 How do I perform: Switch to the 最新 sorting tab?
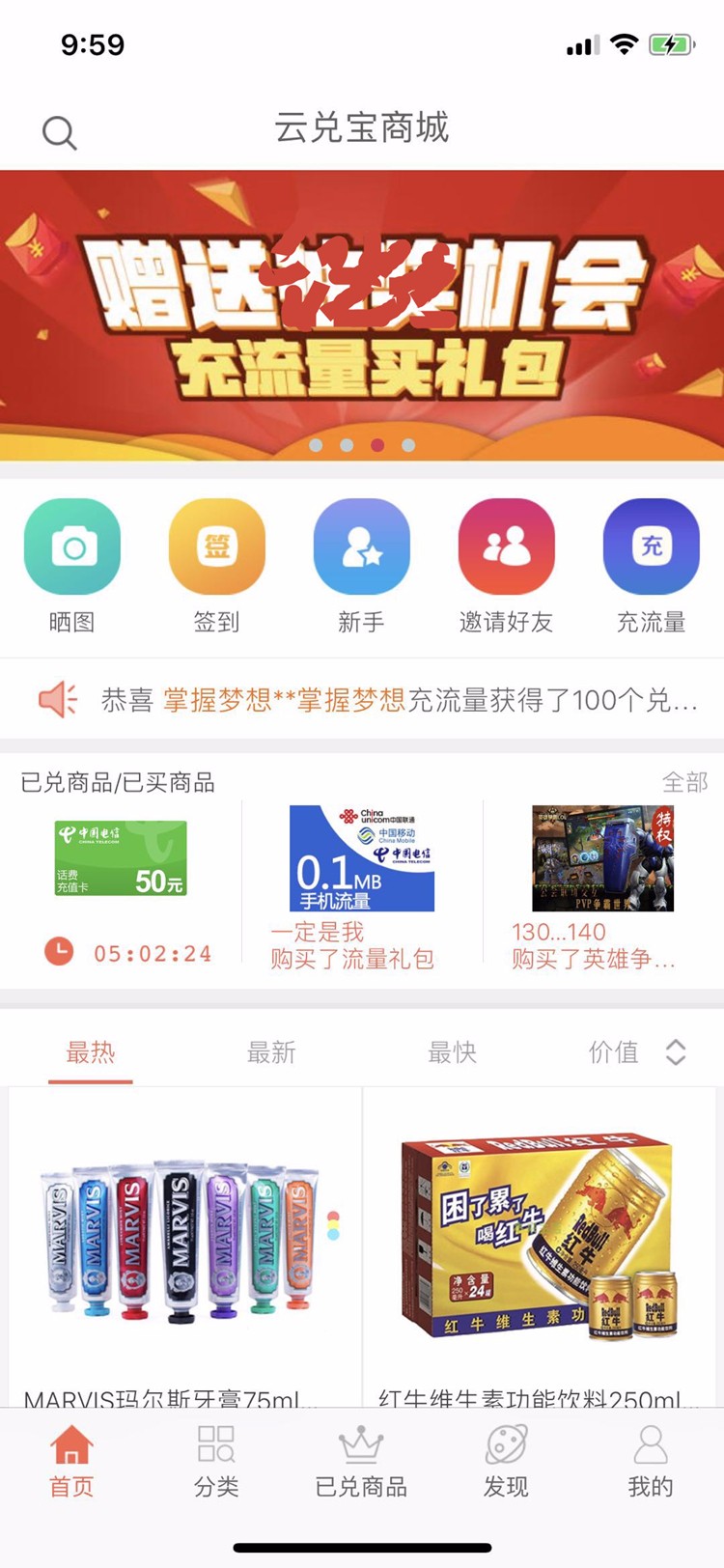[x=271, y=1052]
